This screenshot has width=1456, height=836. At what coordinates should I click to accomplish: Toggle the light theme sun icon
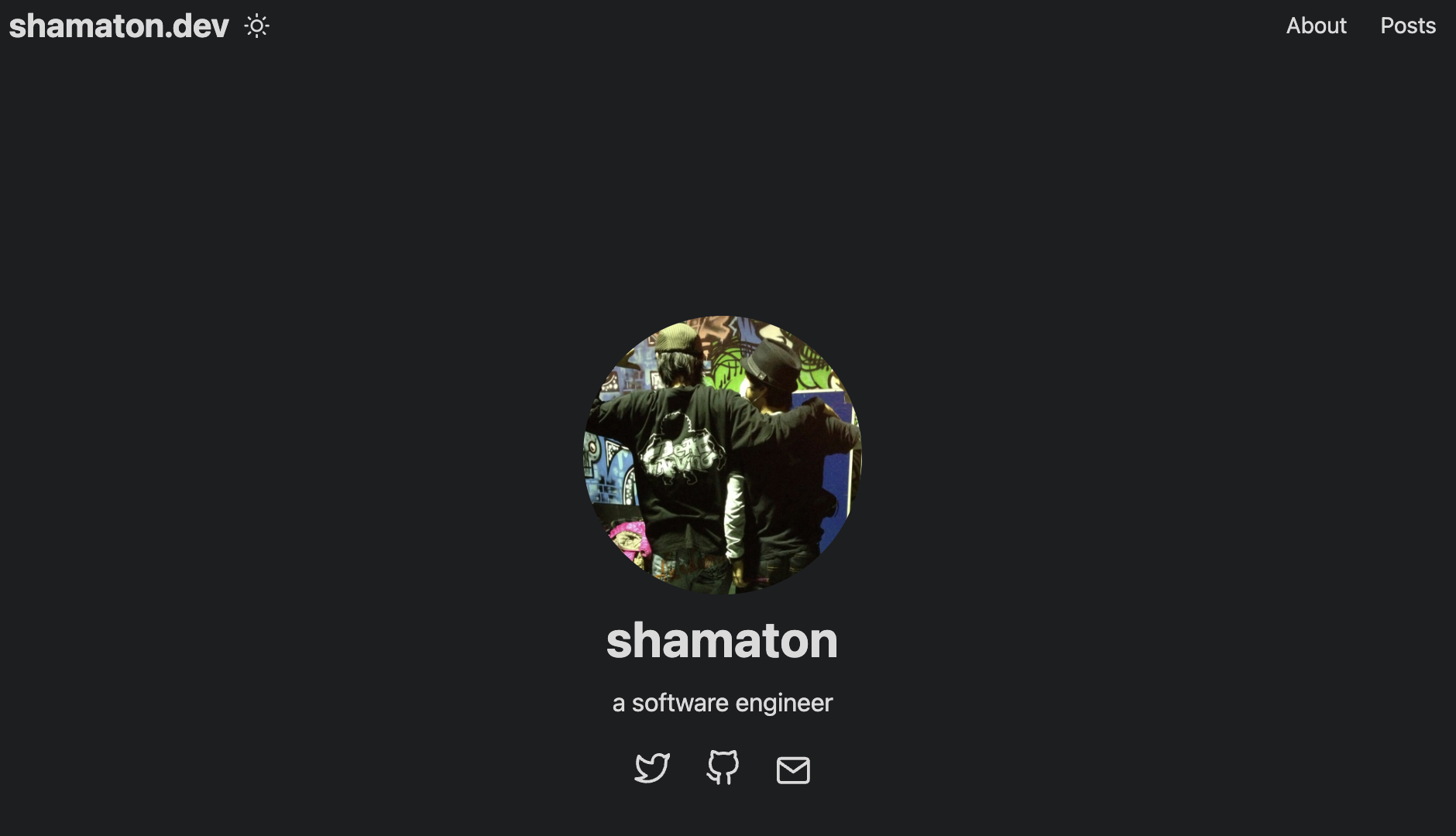point(256,26)
